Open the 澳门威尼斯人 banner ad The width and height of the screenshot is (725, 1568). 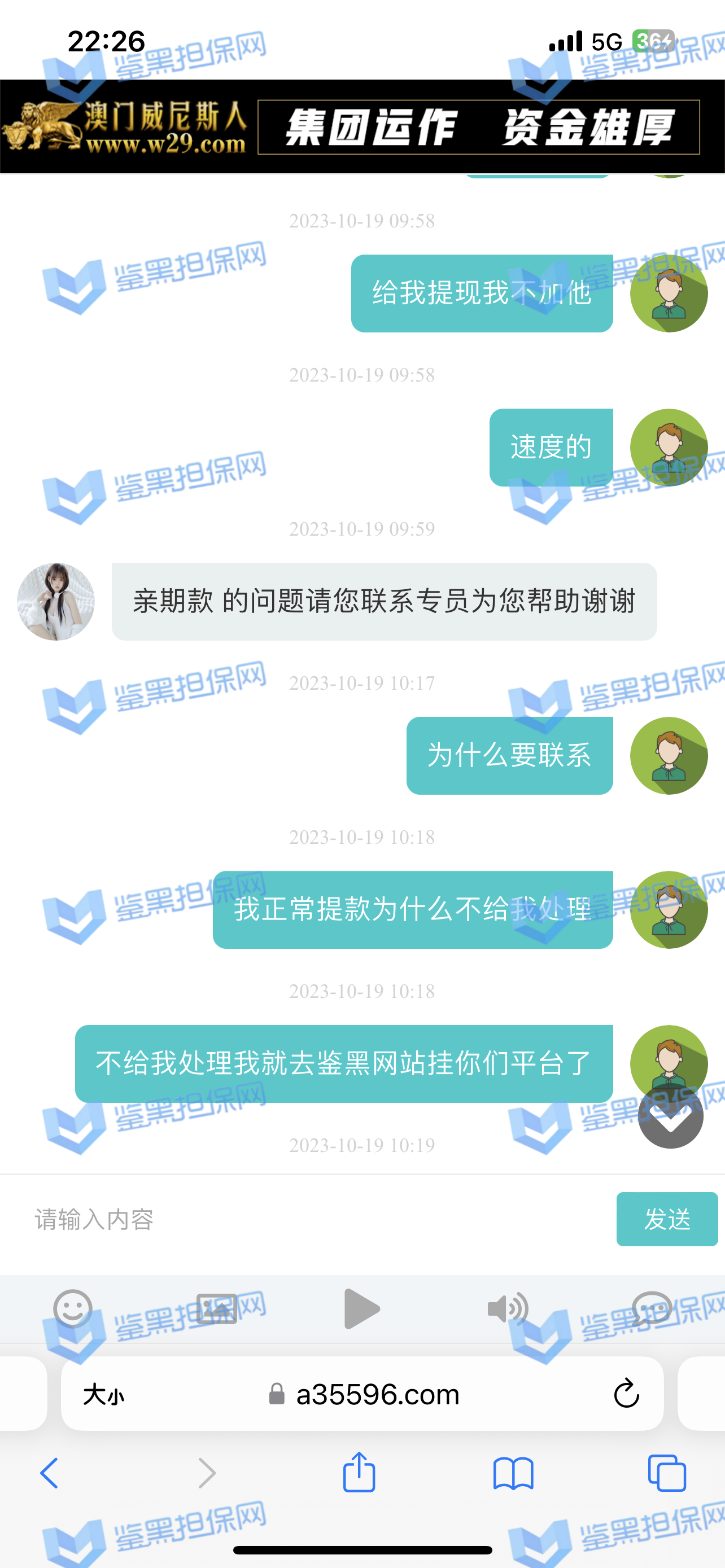point(362,126)
